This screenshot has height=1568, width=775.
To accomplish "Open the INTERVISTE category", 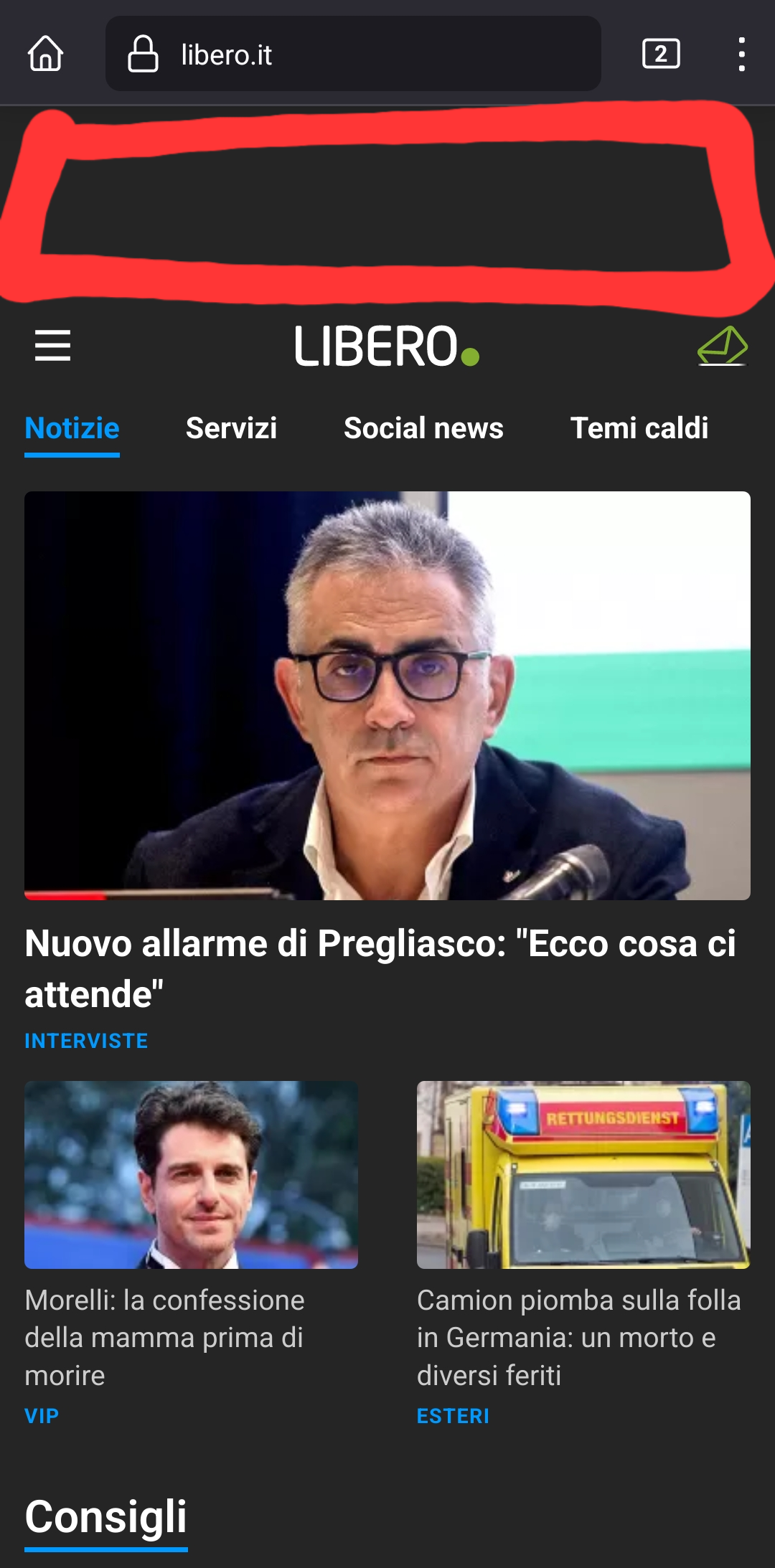I will (86, 1041).
